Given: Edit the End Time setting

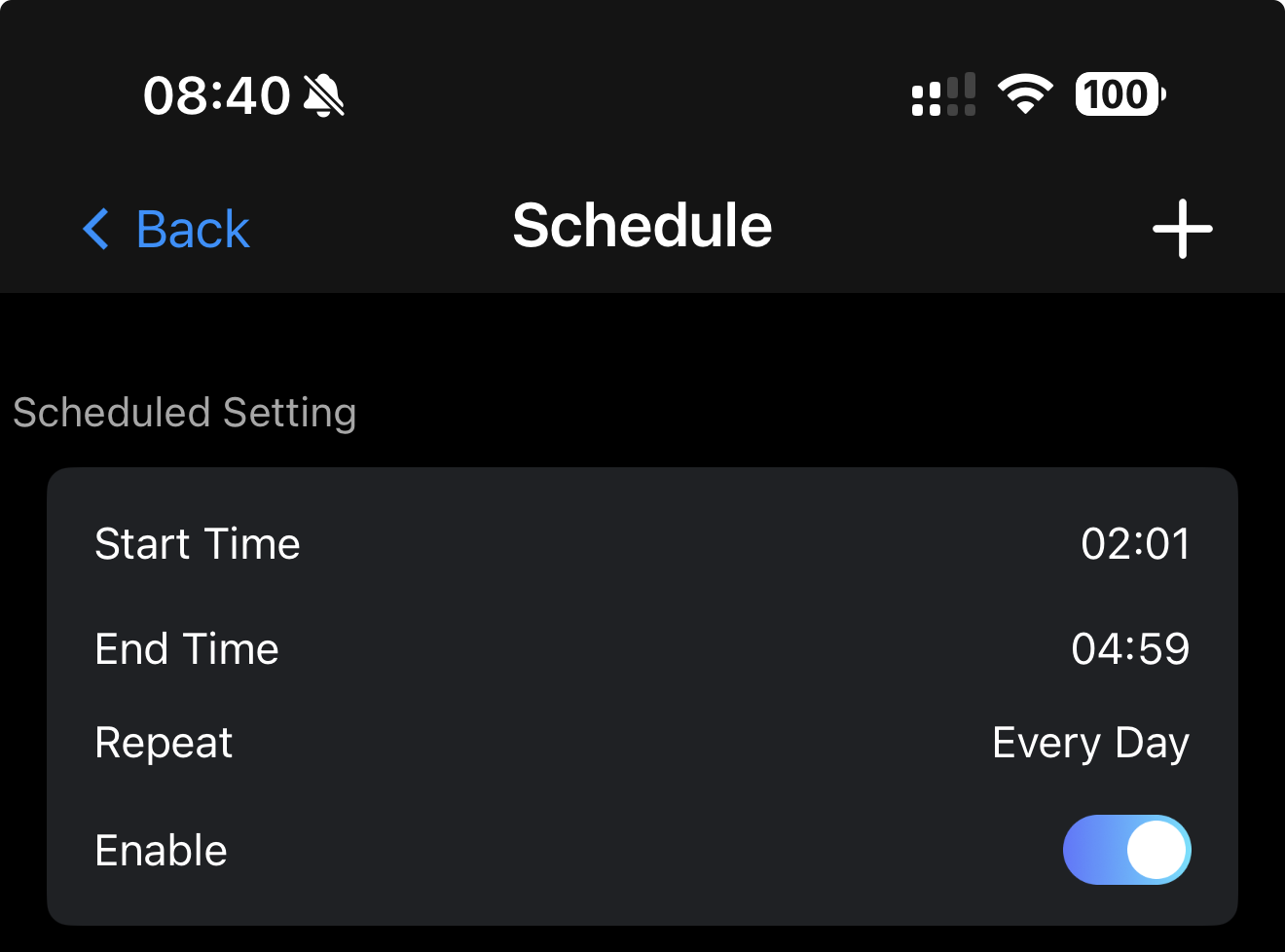Looking at the screenshot, I should [x=1129, y=649].
